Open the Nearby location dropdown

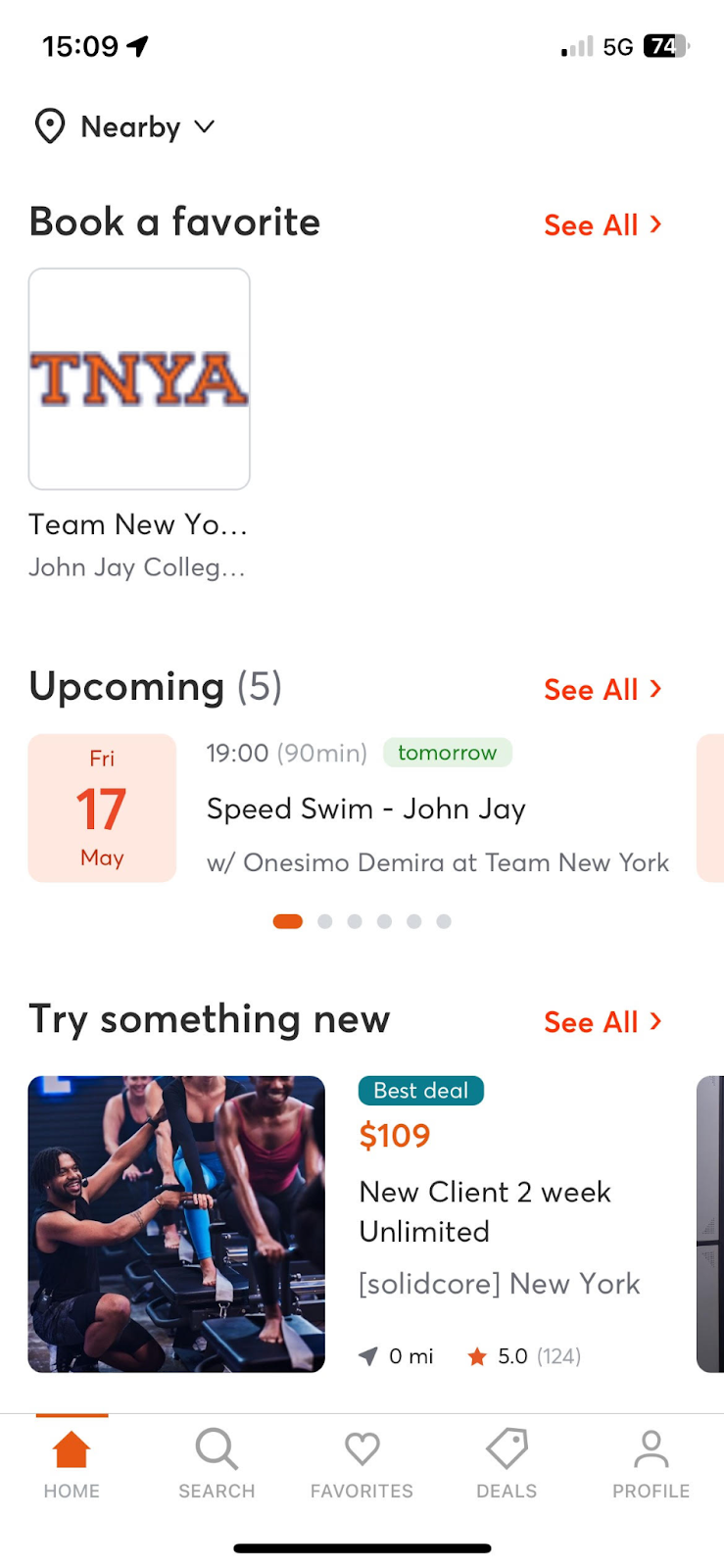coord(124,126)
